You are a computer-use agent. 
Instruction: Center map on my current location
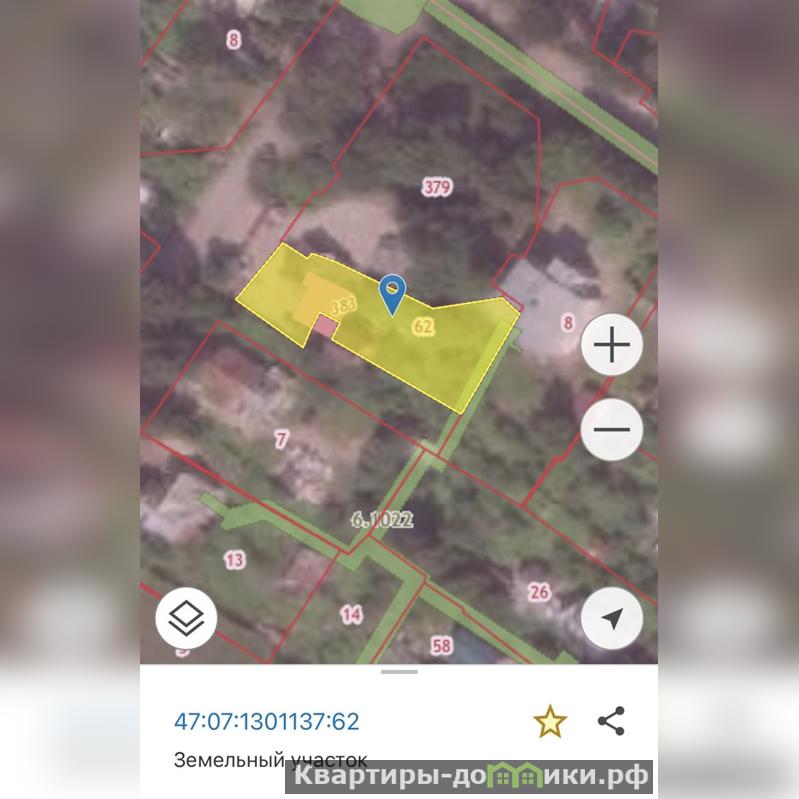(x=612, y=618)
